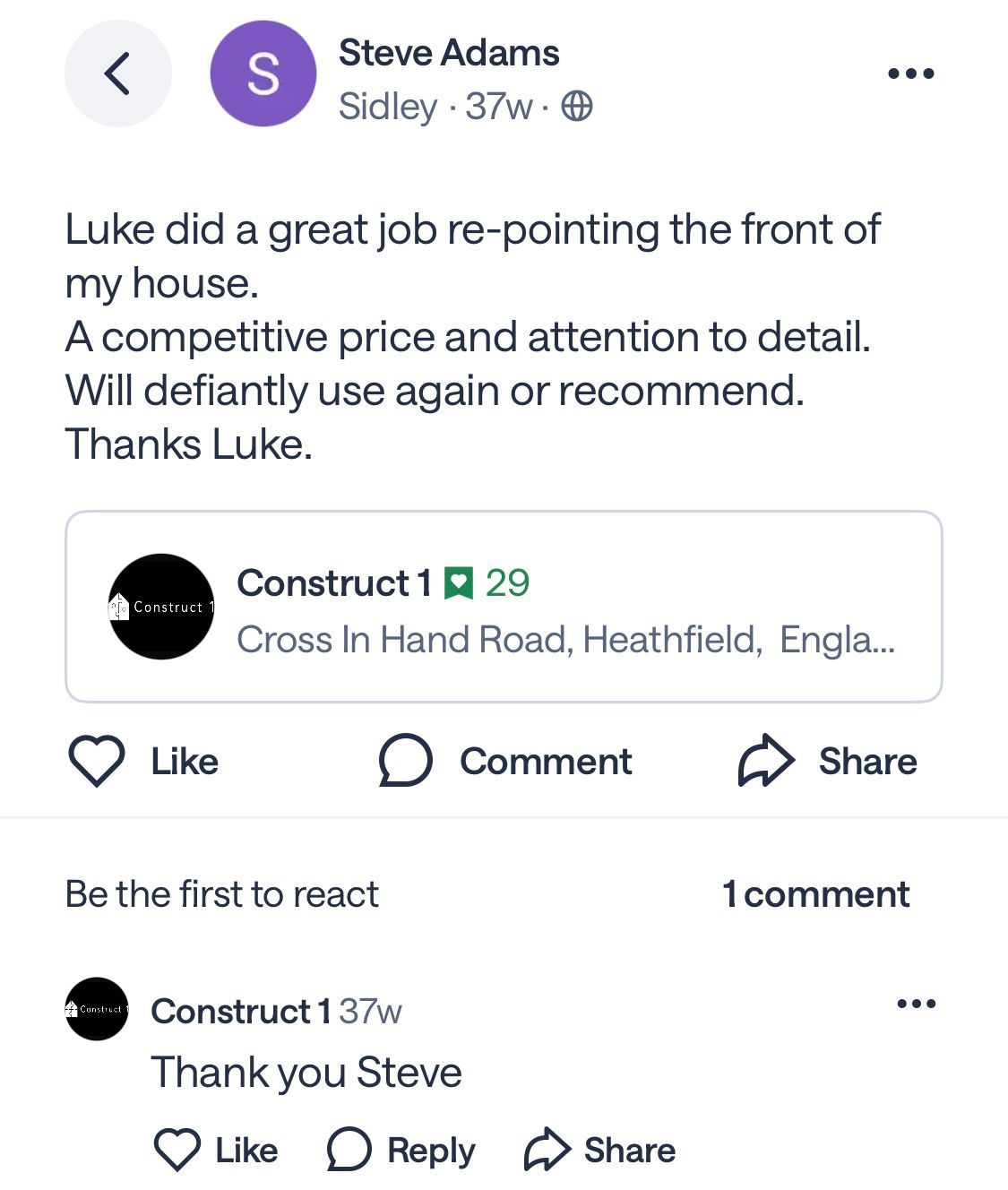
Task: Open Construct 1's commenter avatar
Action: click(x=97, y=1009)
